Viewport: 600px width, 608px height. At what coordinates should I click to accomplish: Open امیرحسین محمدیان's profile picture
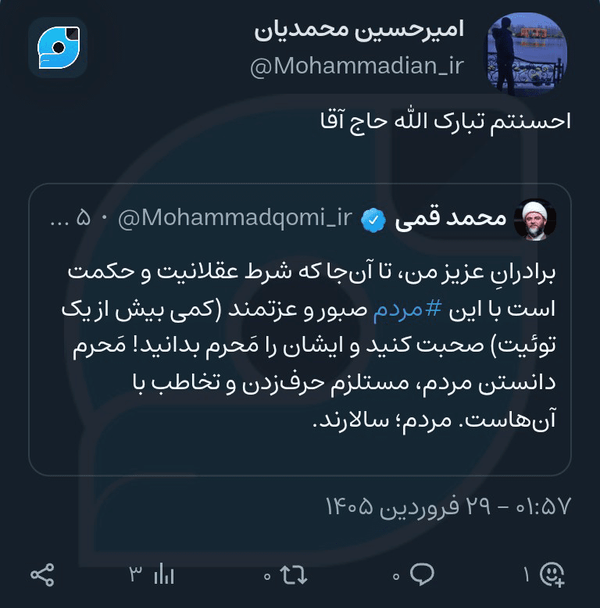point(527,54)
